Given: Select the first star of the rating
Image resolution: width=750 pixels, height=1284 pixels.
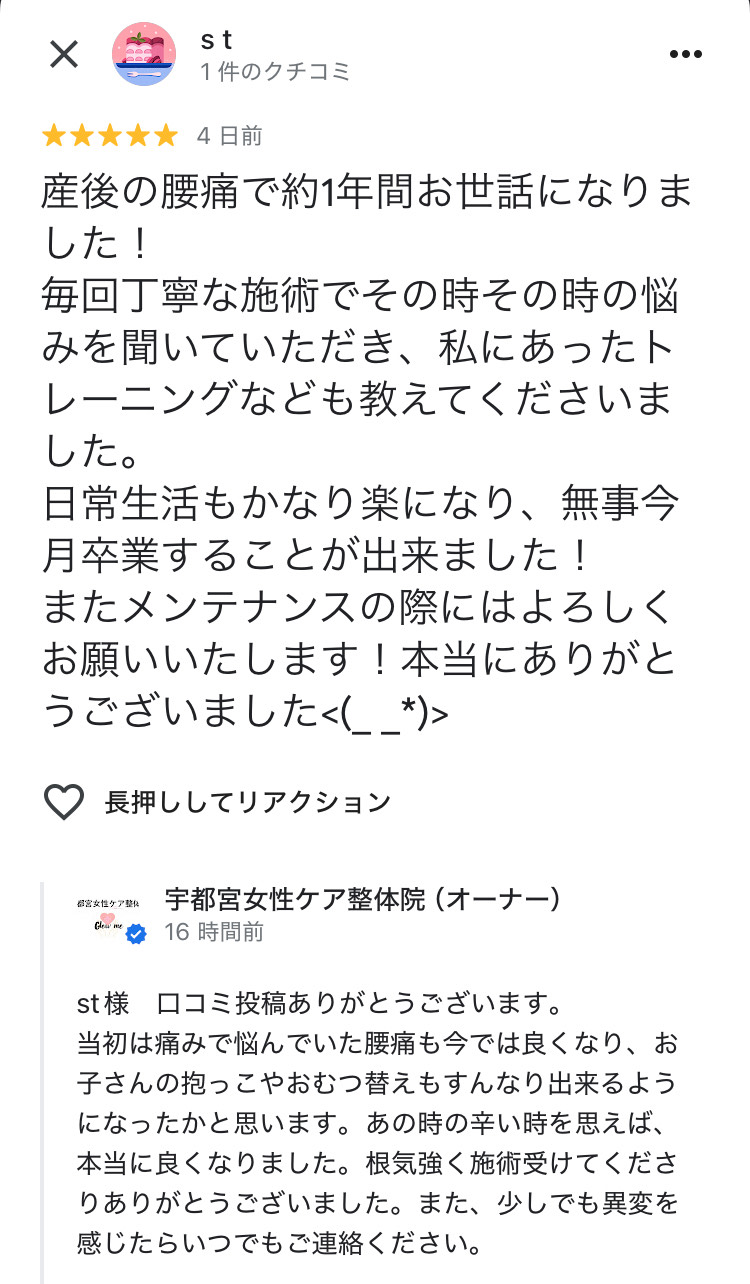Looking at the screenshot, I should pyautogui.click(x=53, y=135).
